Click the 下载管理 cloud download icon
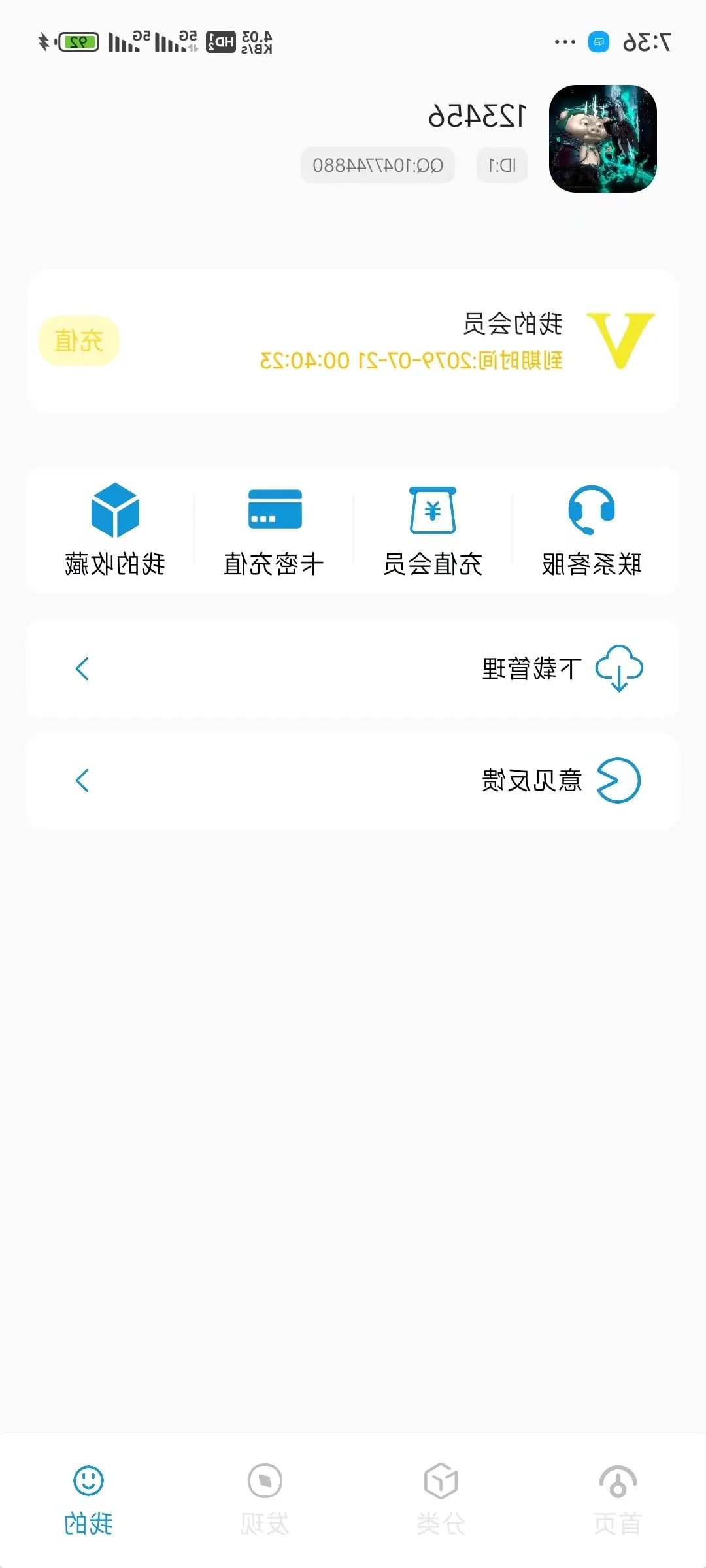 point(618,668)
